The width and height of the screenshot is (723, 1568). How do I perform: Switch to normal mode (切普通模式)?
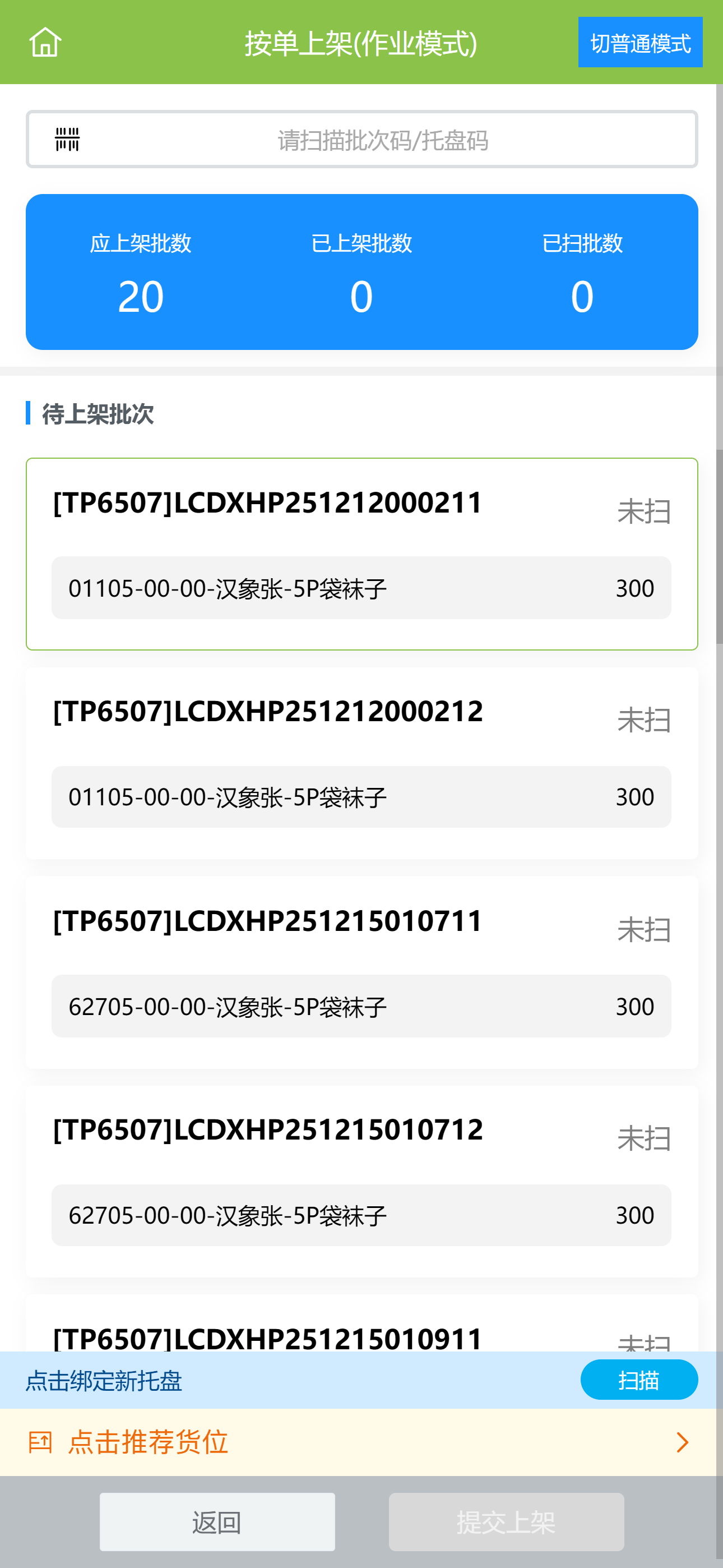(639, 43)
